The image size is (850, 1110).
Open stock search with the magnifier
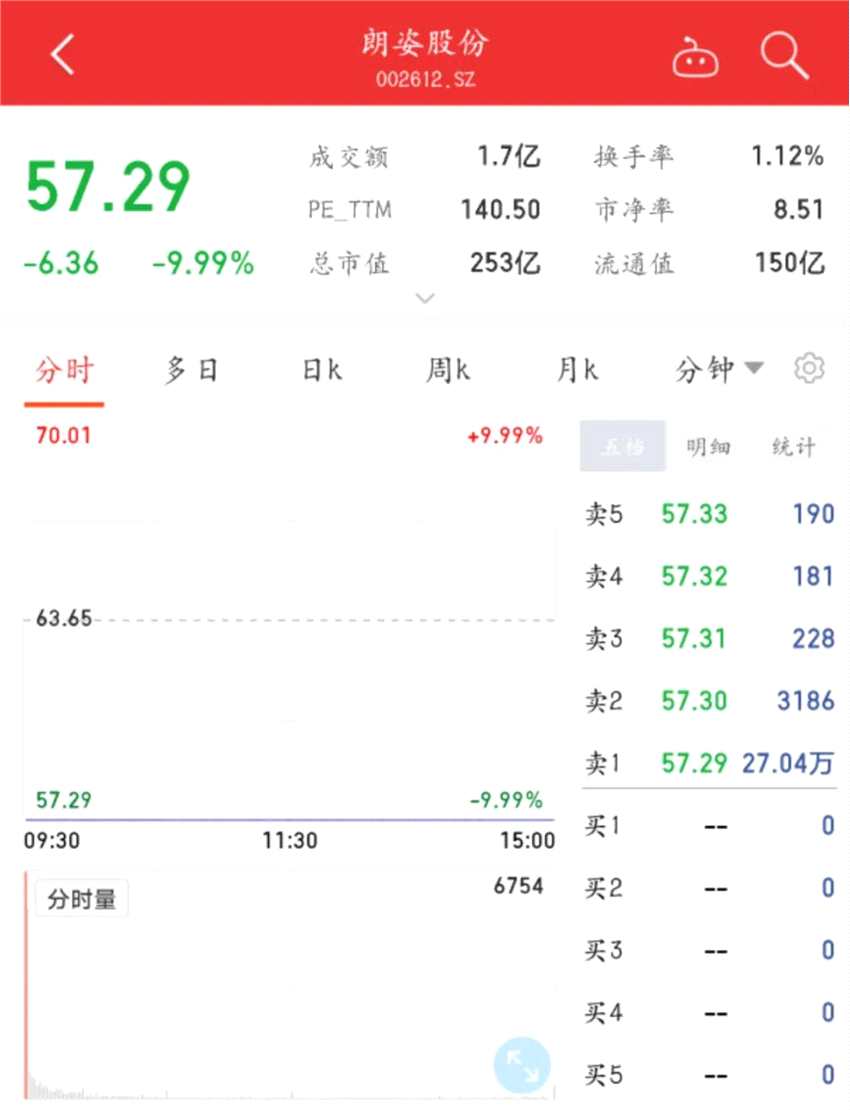pos(784,54)
